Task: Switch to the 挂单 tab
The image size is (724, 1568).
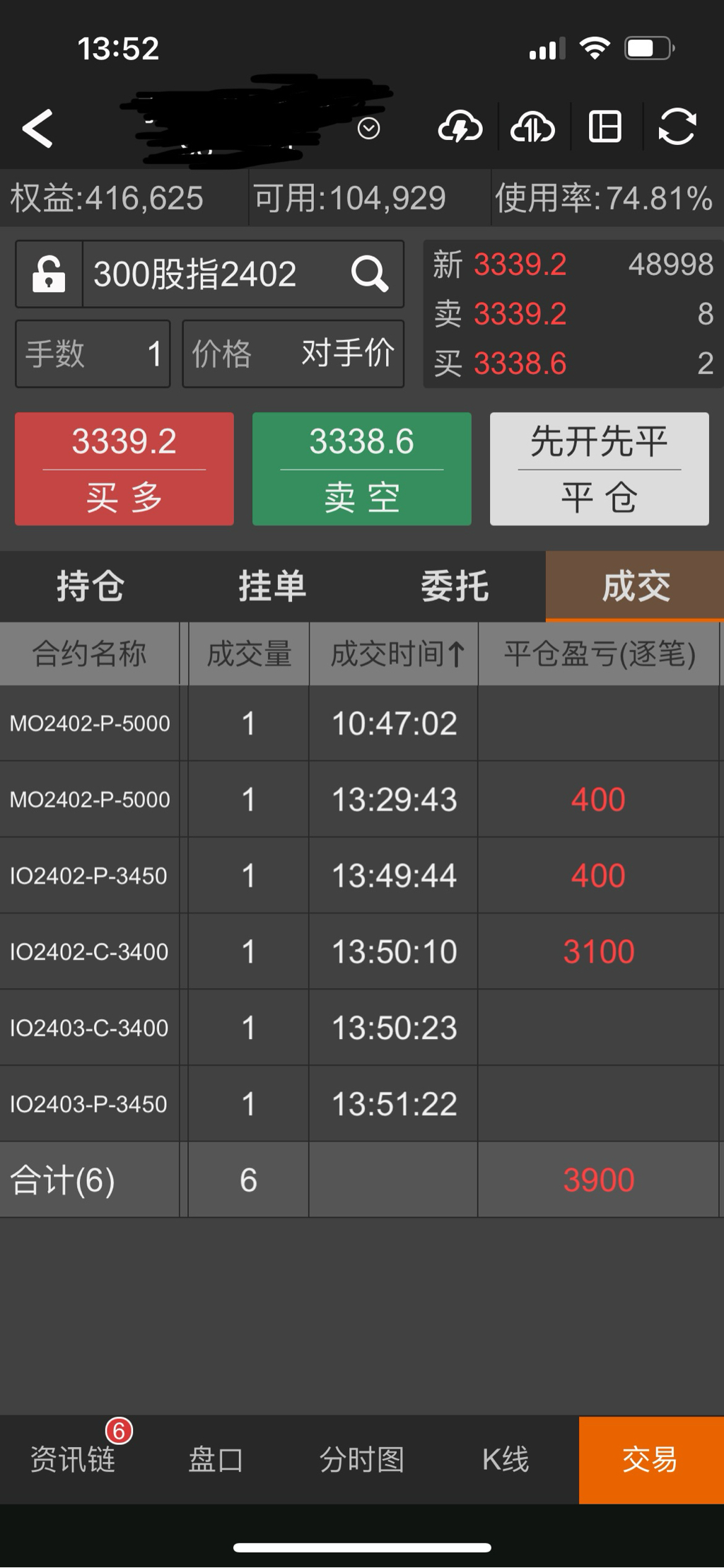Action: (x=272, y=586)
